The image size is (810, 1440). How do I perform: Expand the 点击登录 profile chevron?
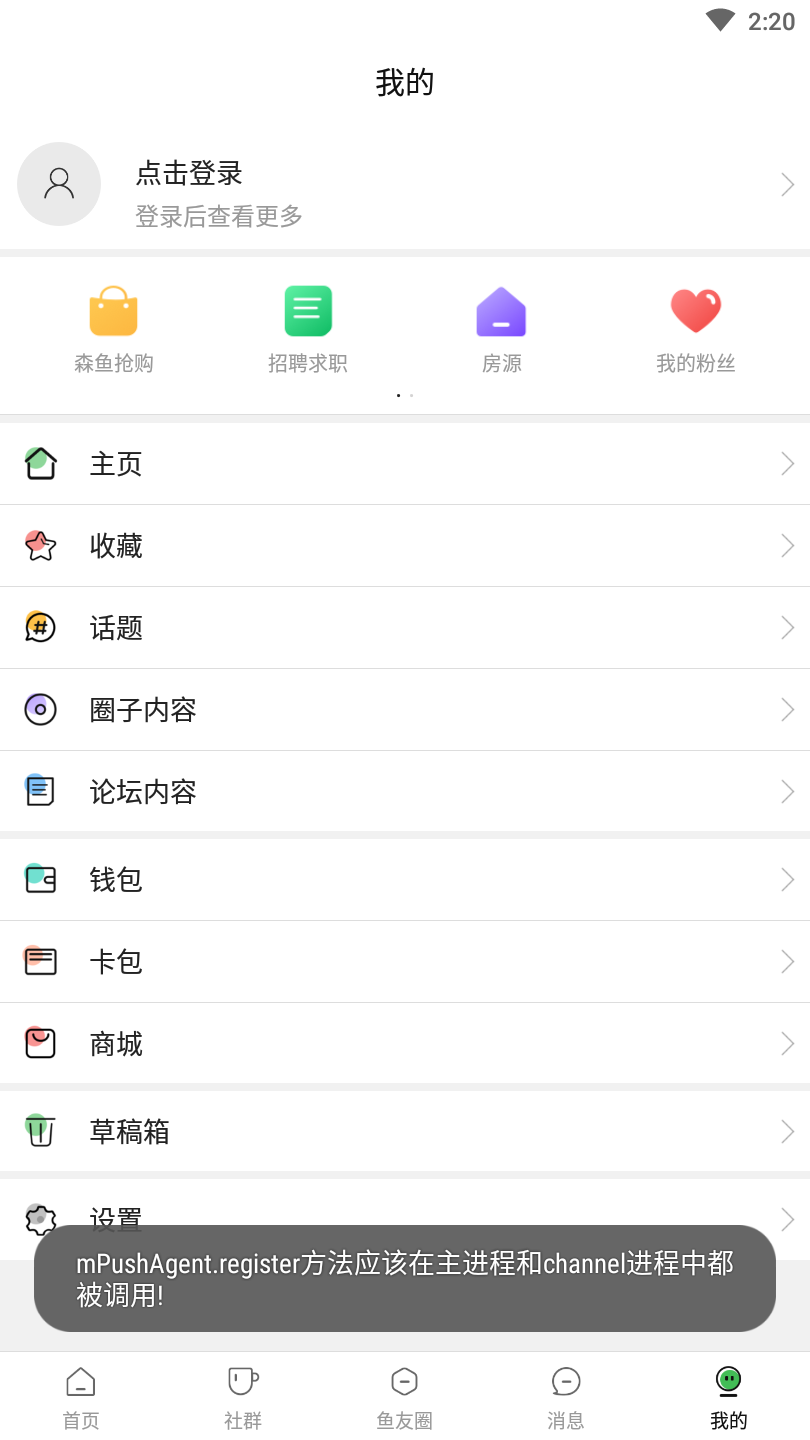[788, 185]
